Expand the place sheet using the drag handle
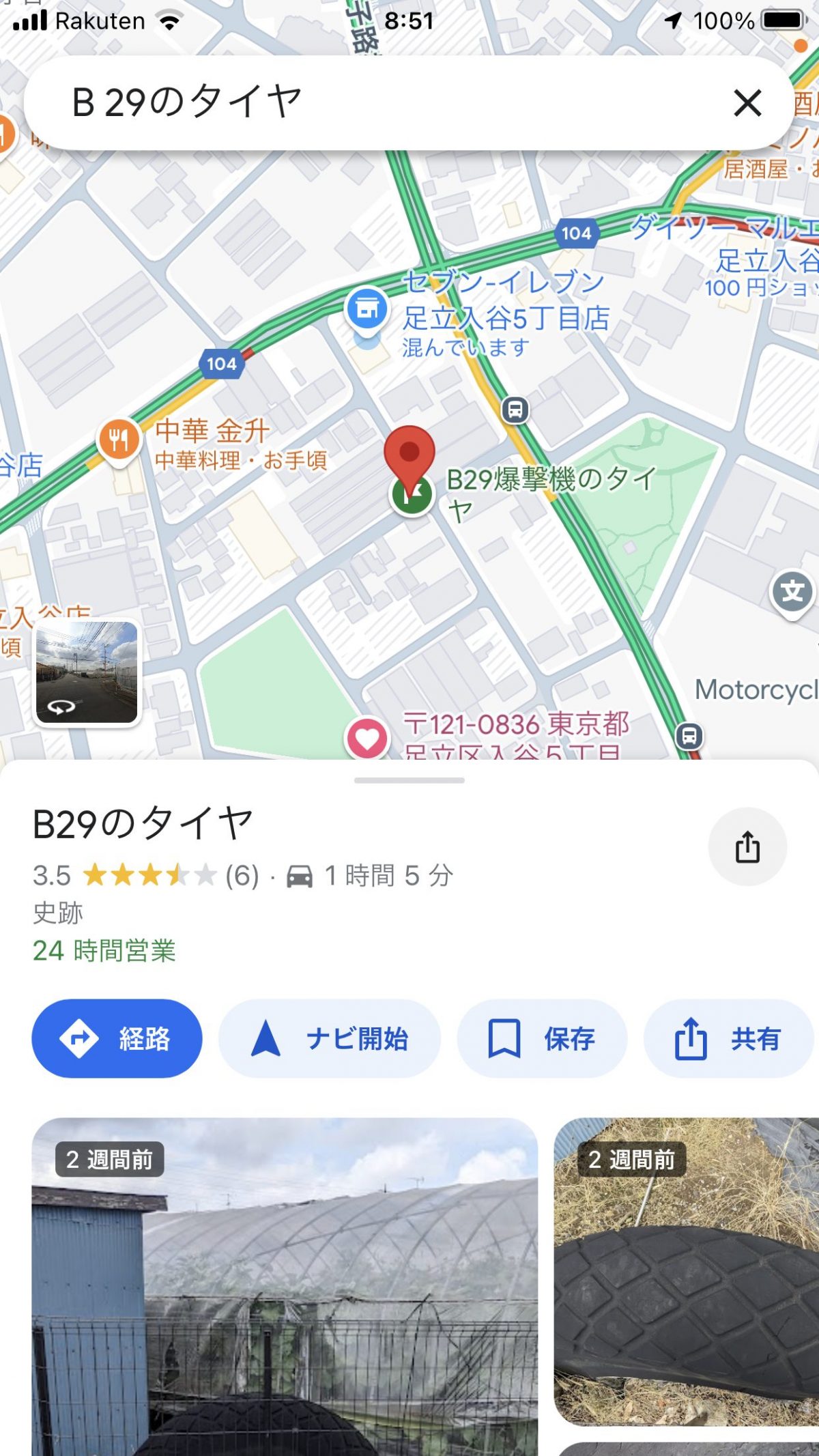This screenshot has width=819, height=1456. [x=409, y=780]
